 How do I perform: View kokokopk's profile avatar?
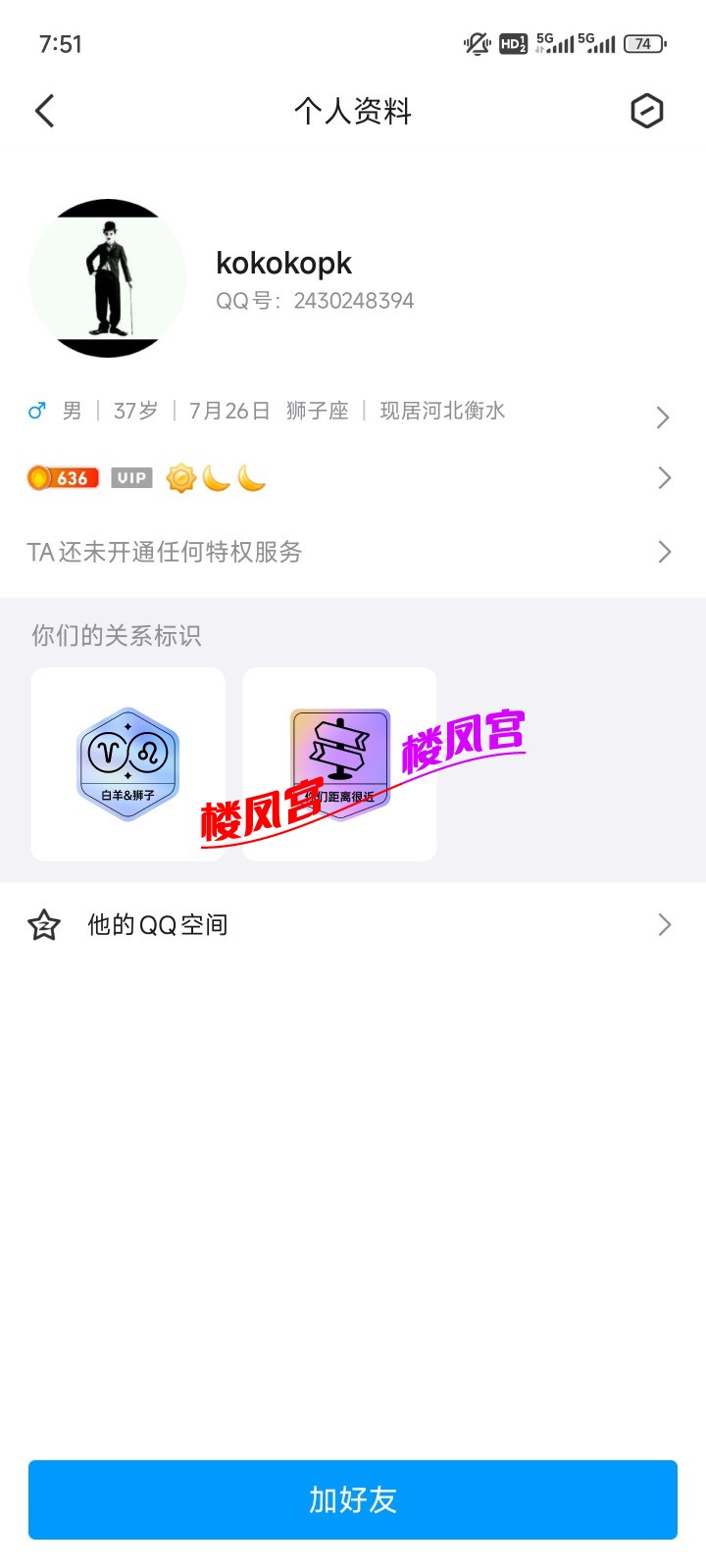(108, 278)
